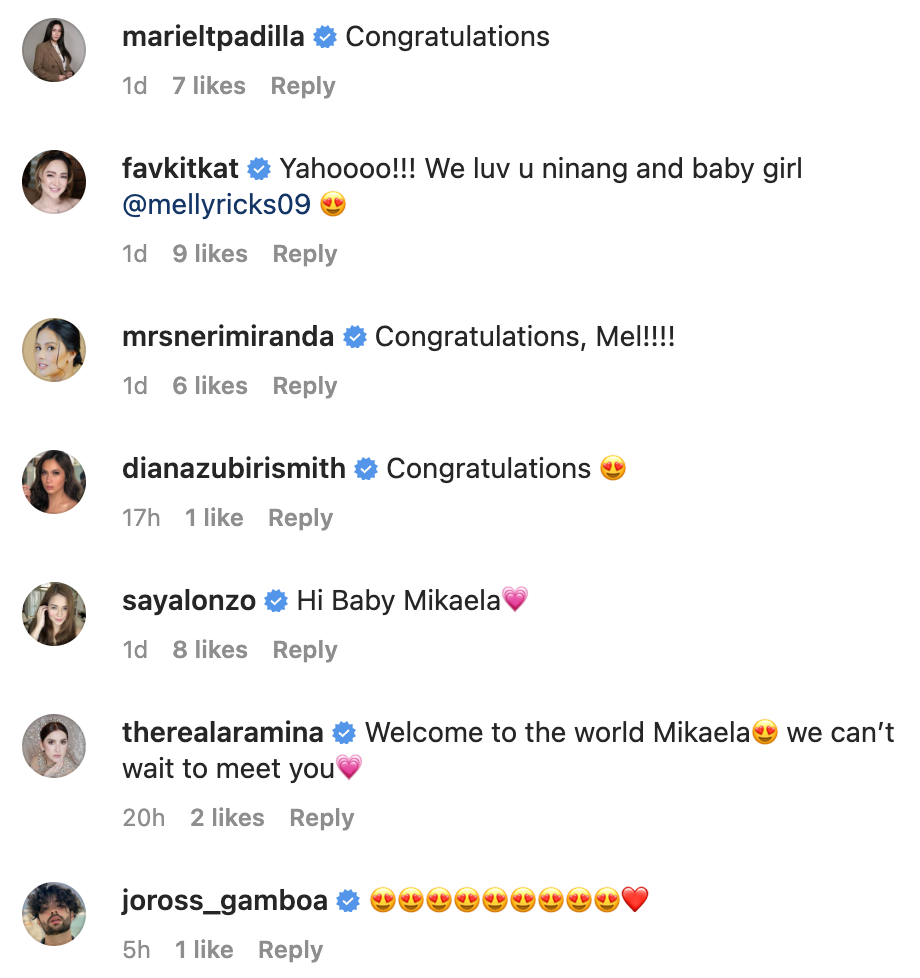Click the 17h timestamp on dianazubirismith's comment

coord(141,517)
